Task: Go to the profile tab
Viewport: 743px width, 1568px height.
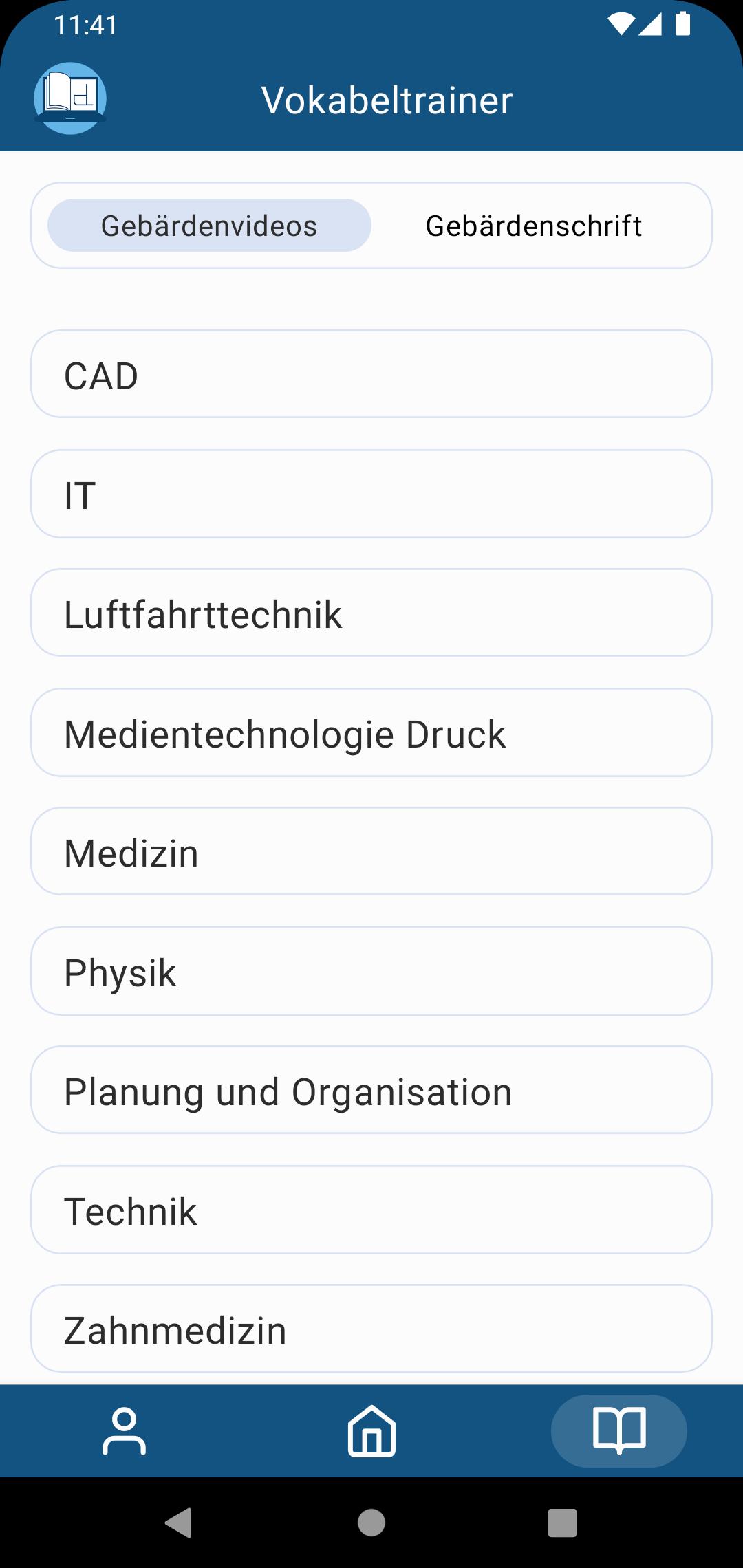Action: point(124,1431)
